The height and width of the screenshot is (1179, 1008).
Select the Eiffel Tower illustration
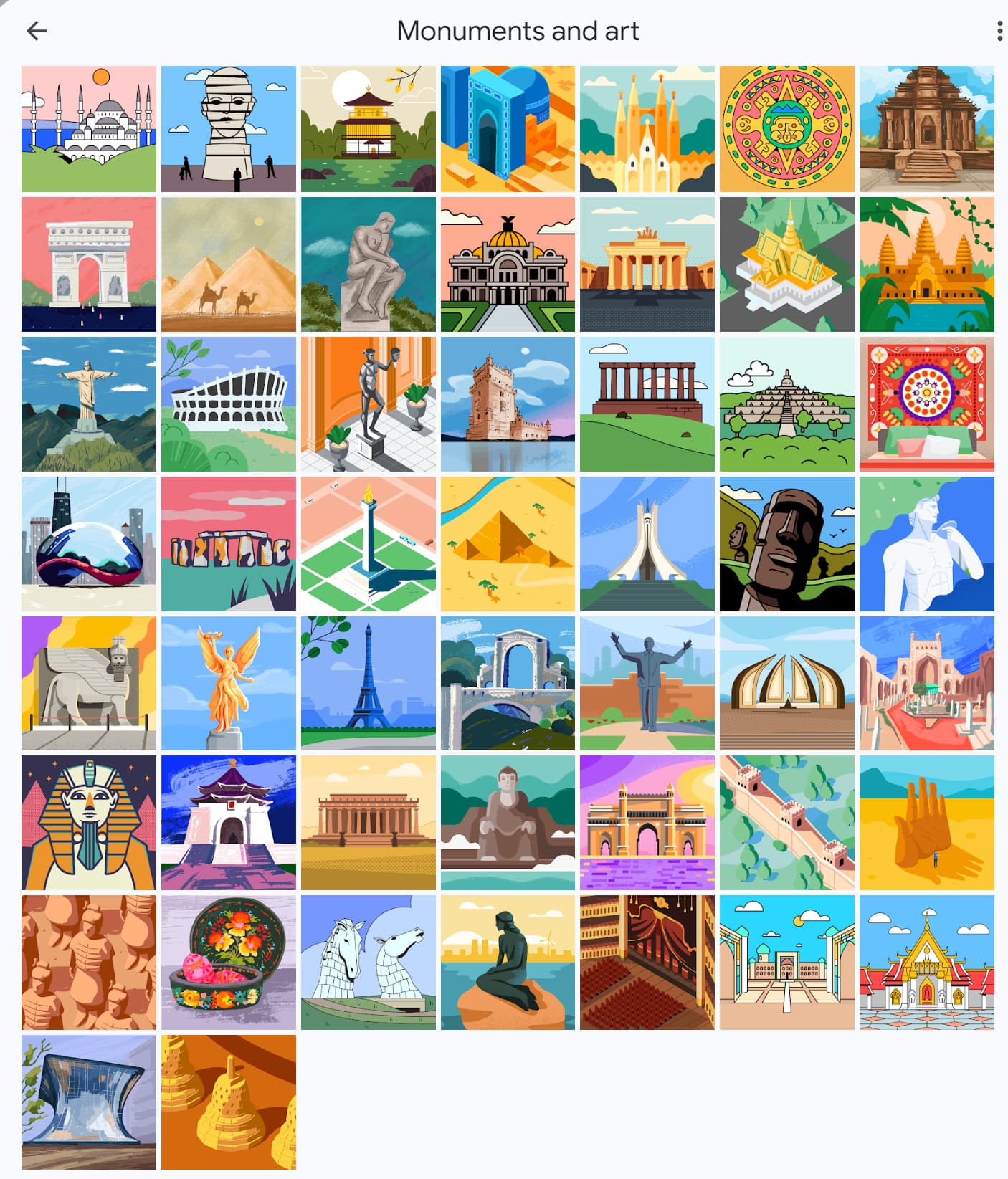click(368, 683)
